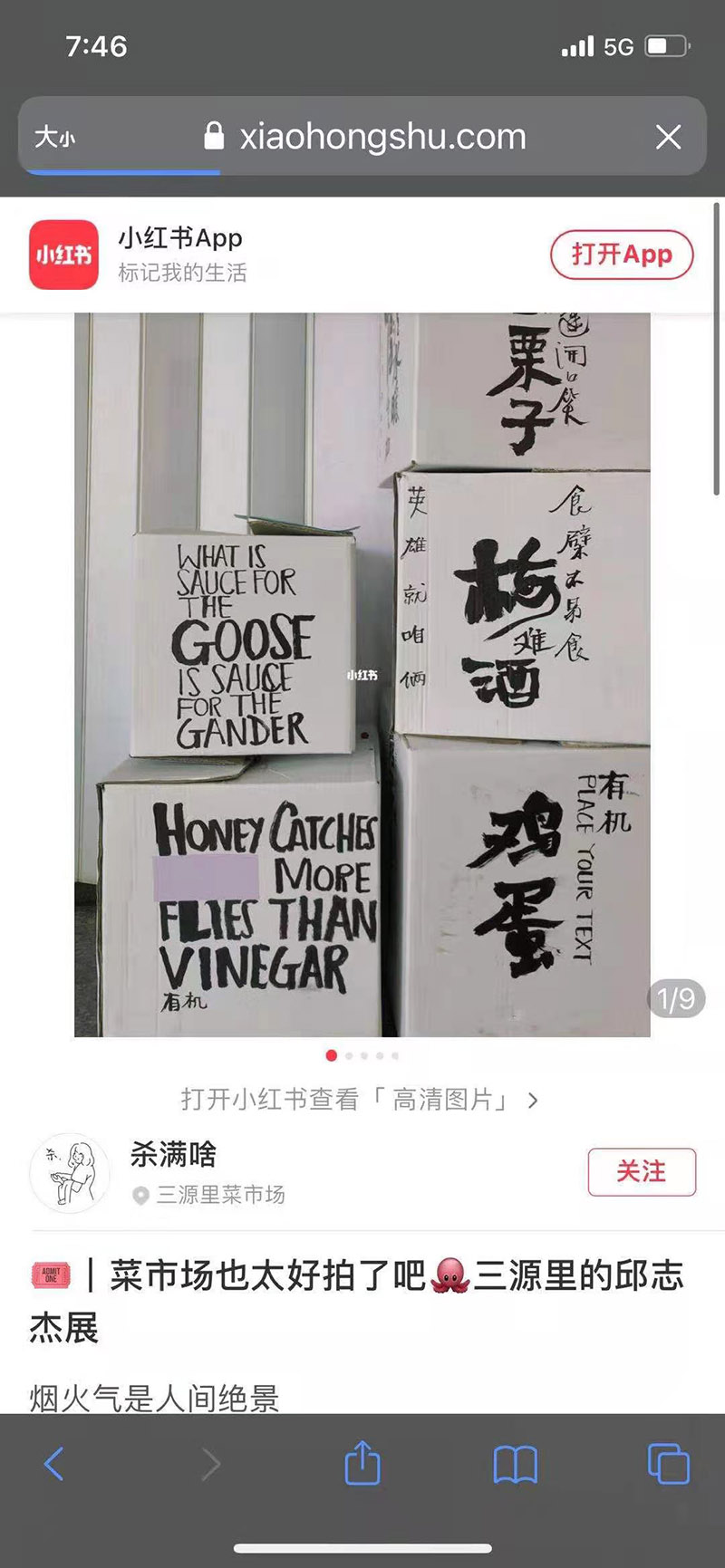Open Safari bookmarks

point(516,1465)
